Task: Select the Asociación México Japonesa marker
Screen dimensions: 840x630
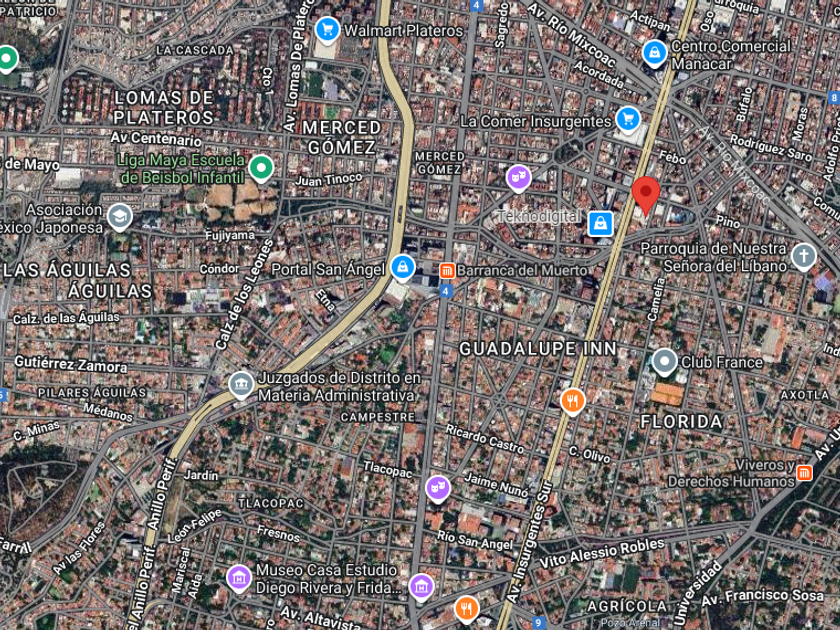Action: pos(119,216)
